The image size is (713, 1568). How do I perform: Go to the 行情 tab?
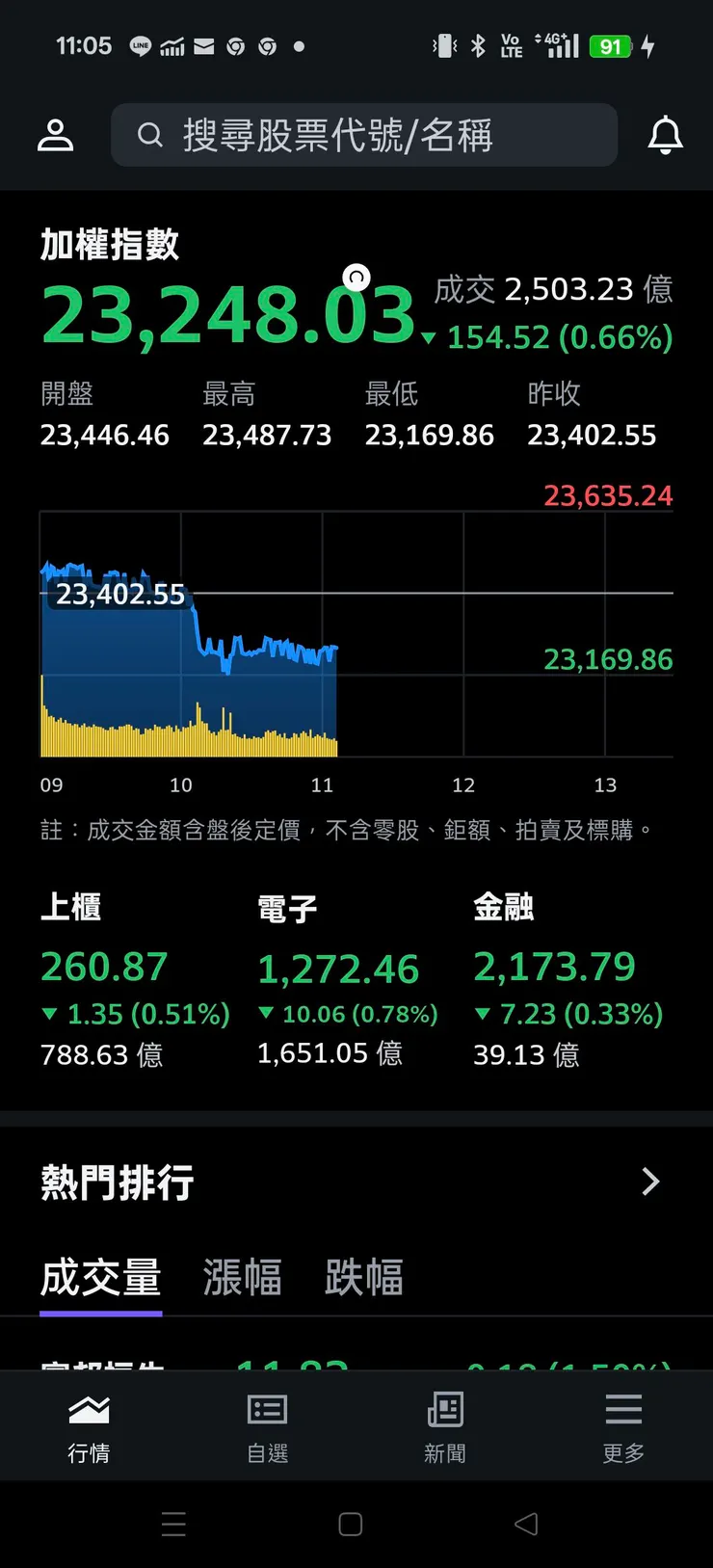(89, 1426)
